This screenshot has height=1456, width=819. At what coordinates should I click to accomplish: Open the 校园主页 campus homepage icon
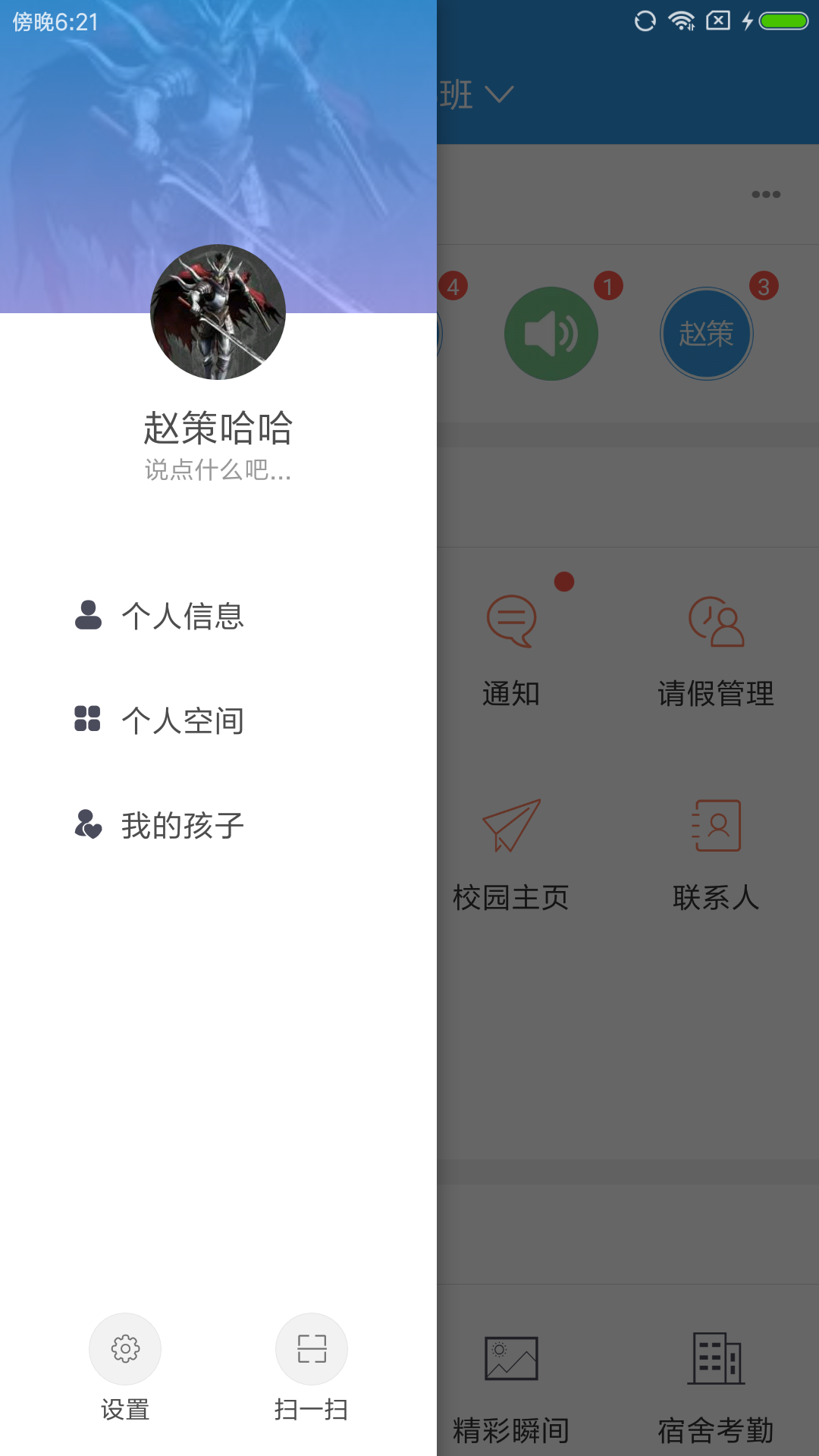pos(511,827)
